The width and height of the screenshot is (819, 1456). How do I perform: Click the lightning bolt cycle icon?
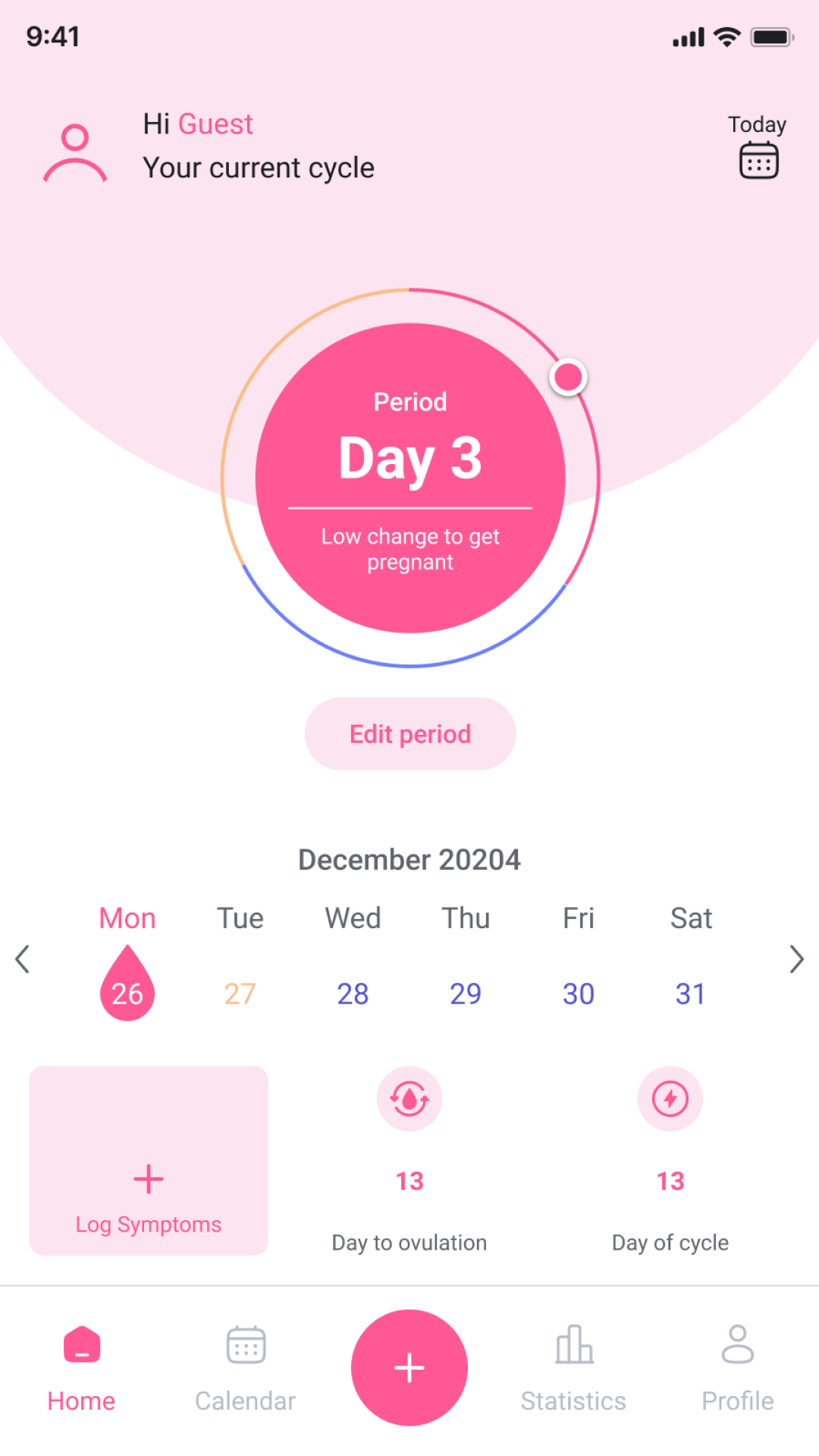(x=670, y=1099)
